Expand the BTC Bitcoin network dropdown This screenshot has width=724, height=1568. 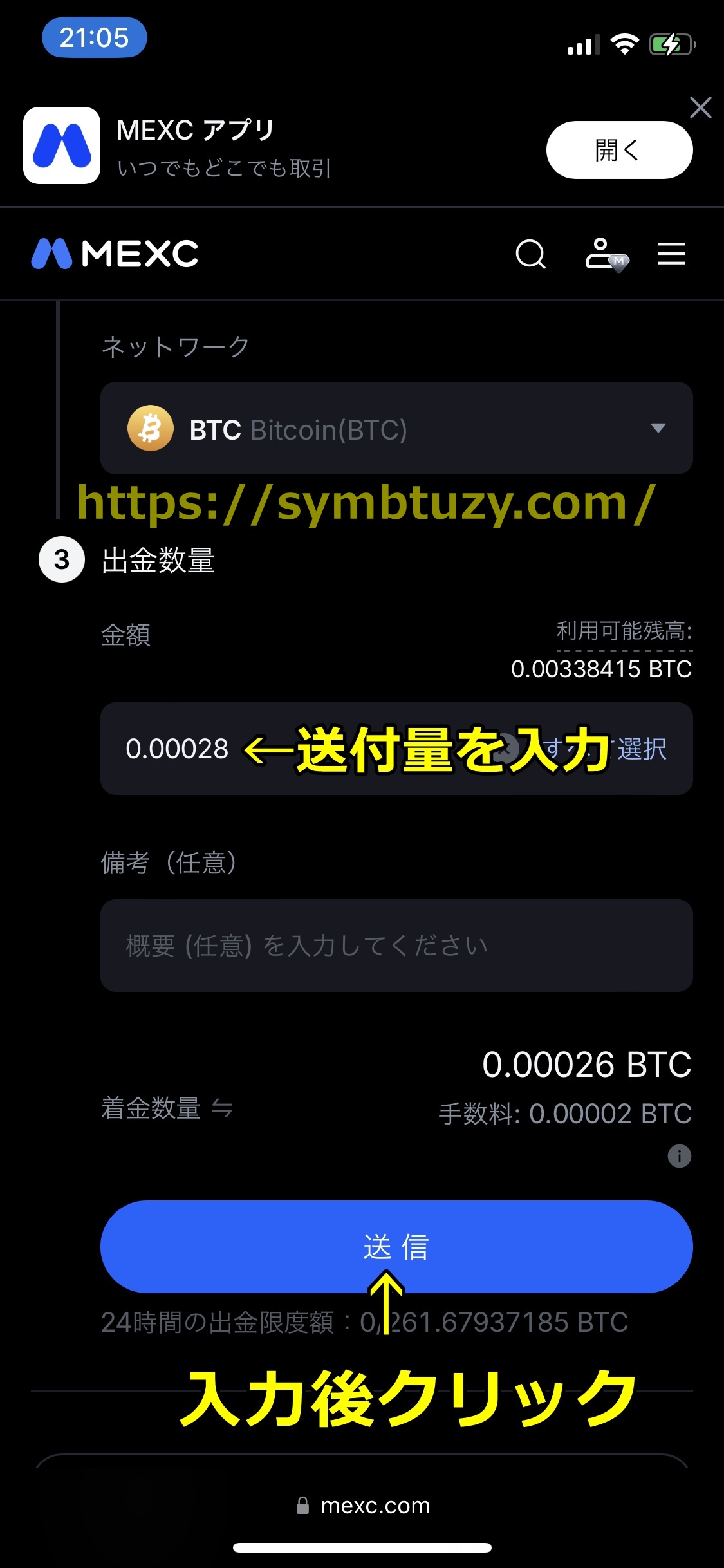[396, 429]
